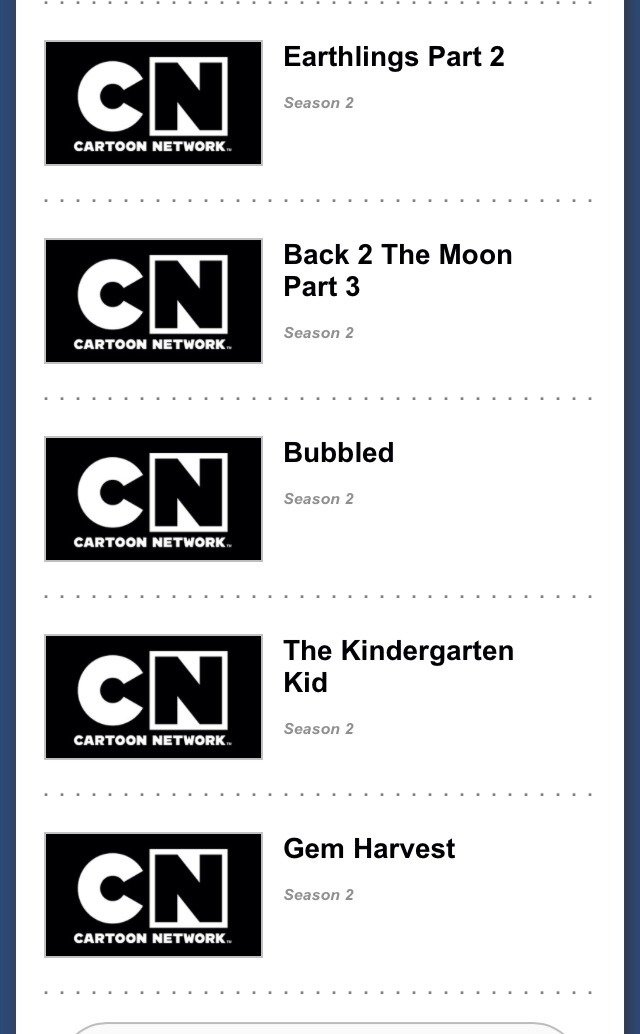This screenshot has width=640, height=1034.
Task: View The Kindergarten Kid episode
Action: click(x=397, y=666)
